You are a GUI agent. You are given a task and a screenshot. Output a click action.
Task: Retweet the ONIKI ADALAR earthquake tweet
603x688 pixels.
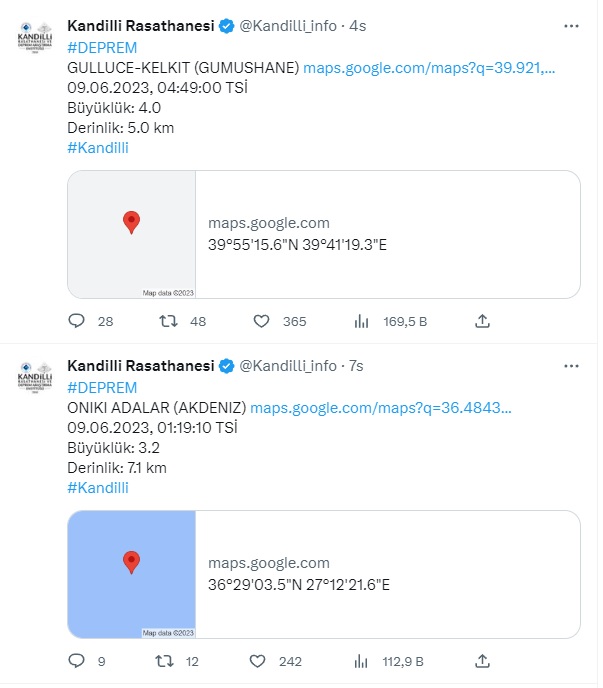(x=170, y=661)
